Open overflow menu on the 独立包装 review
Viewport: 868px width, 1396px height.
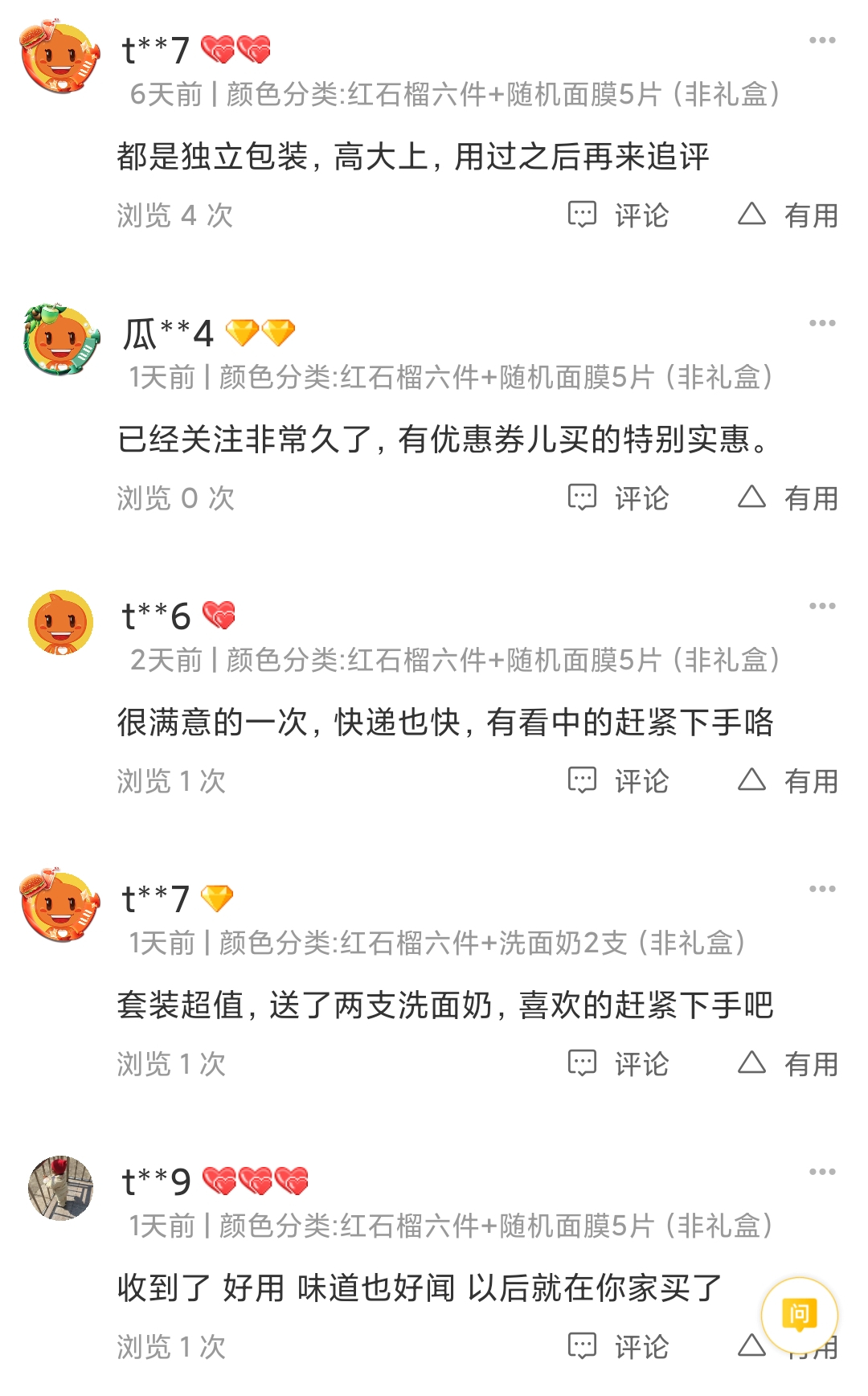pos(821,40)
